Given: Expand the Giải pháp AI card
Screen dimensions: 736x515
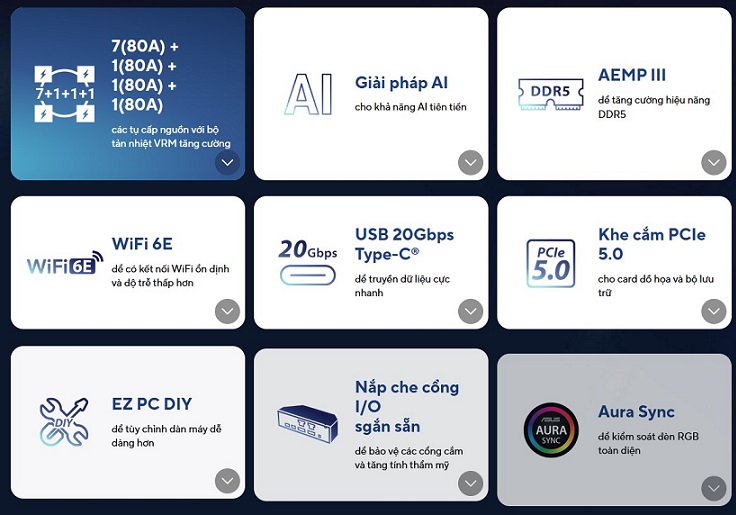Looking at the screenshot, I should [470, 162].
